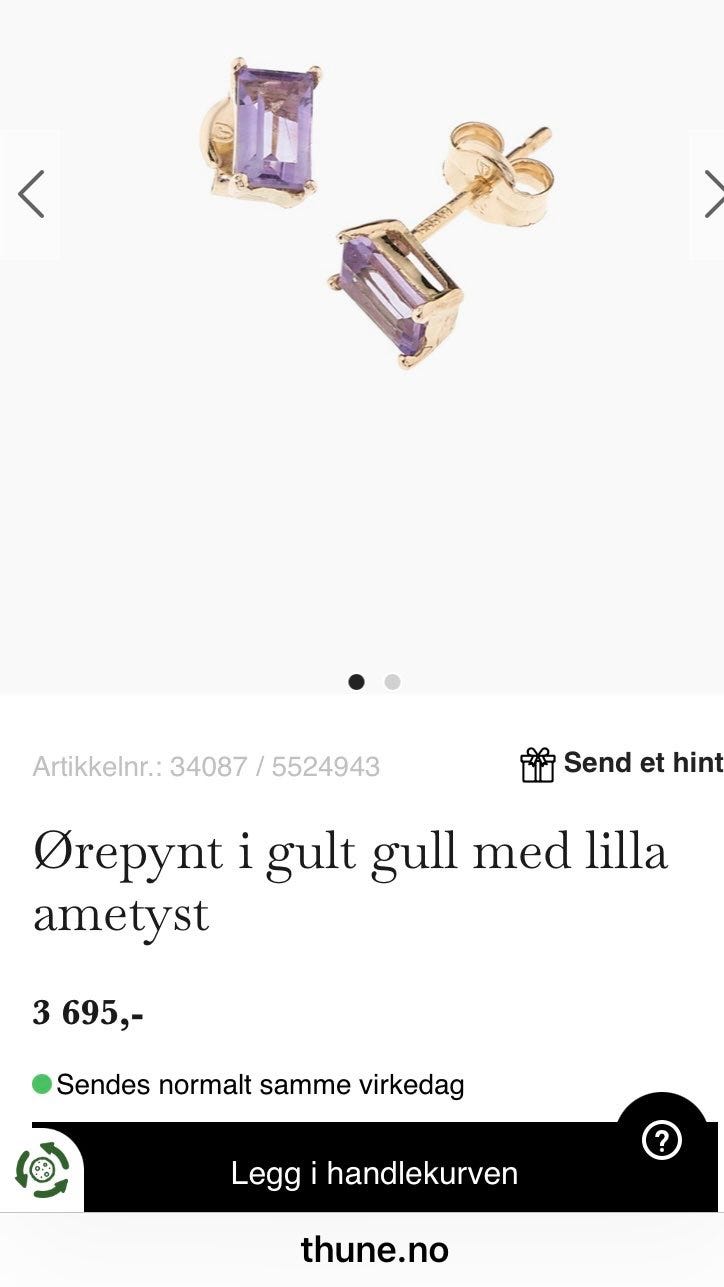Viewport: 724px width, 1287px height.
Task: Click the price "3 695,-"
Action: tap(88, 1012)
